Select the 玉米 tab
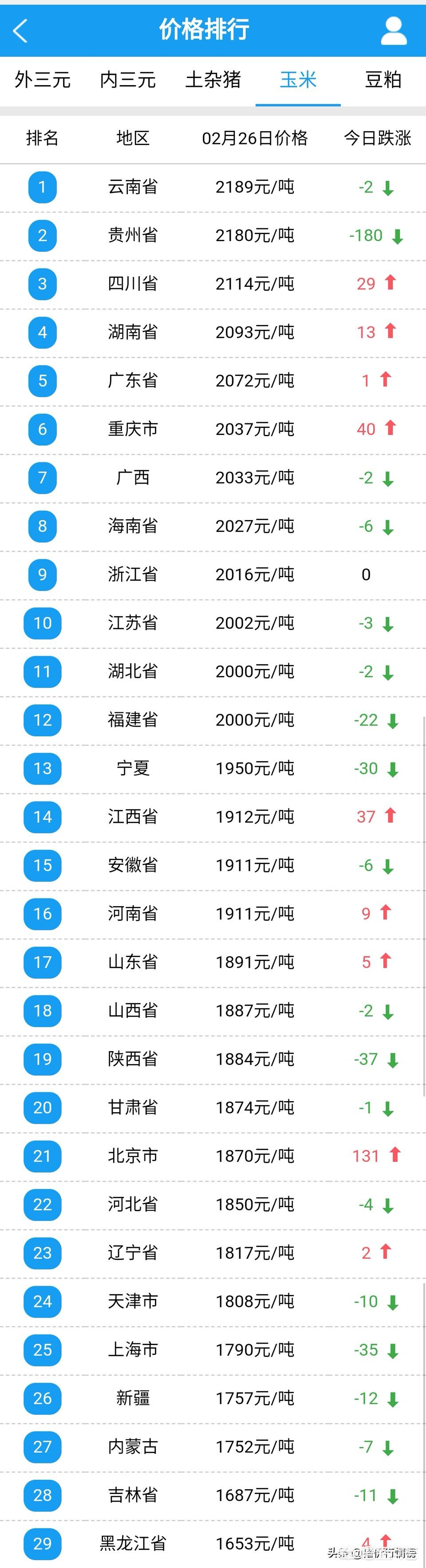Viewport: 426px width, 1568px height. click(298, 80)
